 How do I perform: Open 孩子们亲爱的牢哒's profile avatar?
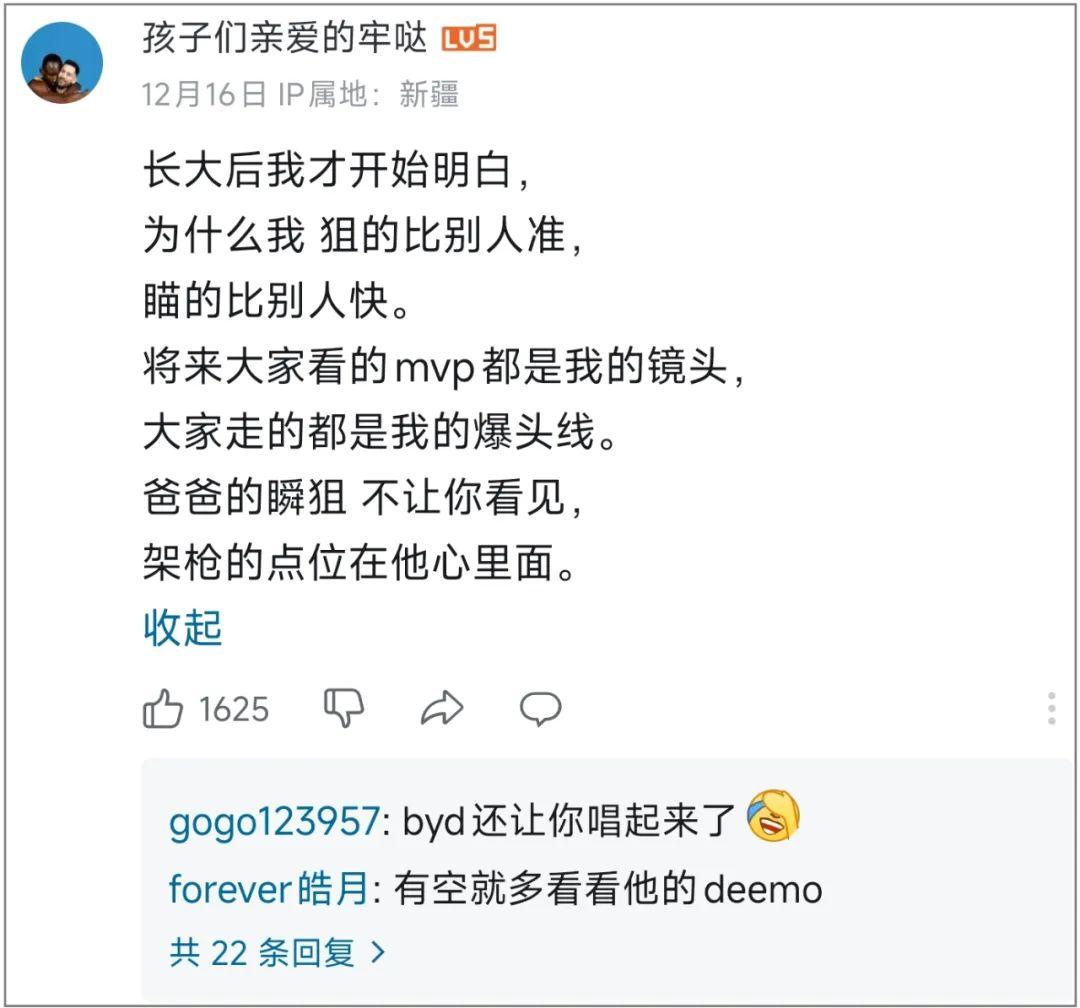point(62,63)
